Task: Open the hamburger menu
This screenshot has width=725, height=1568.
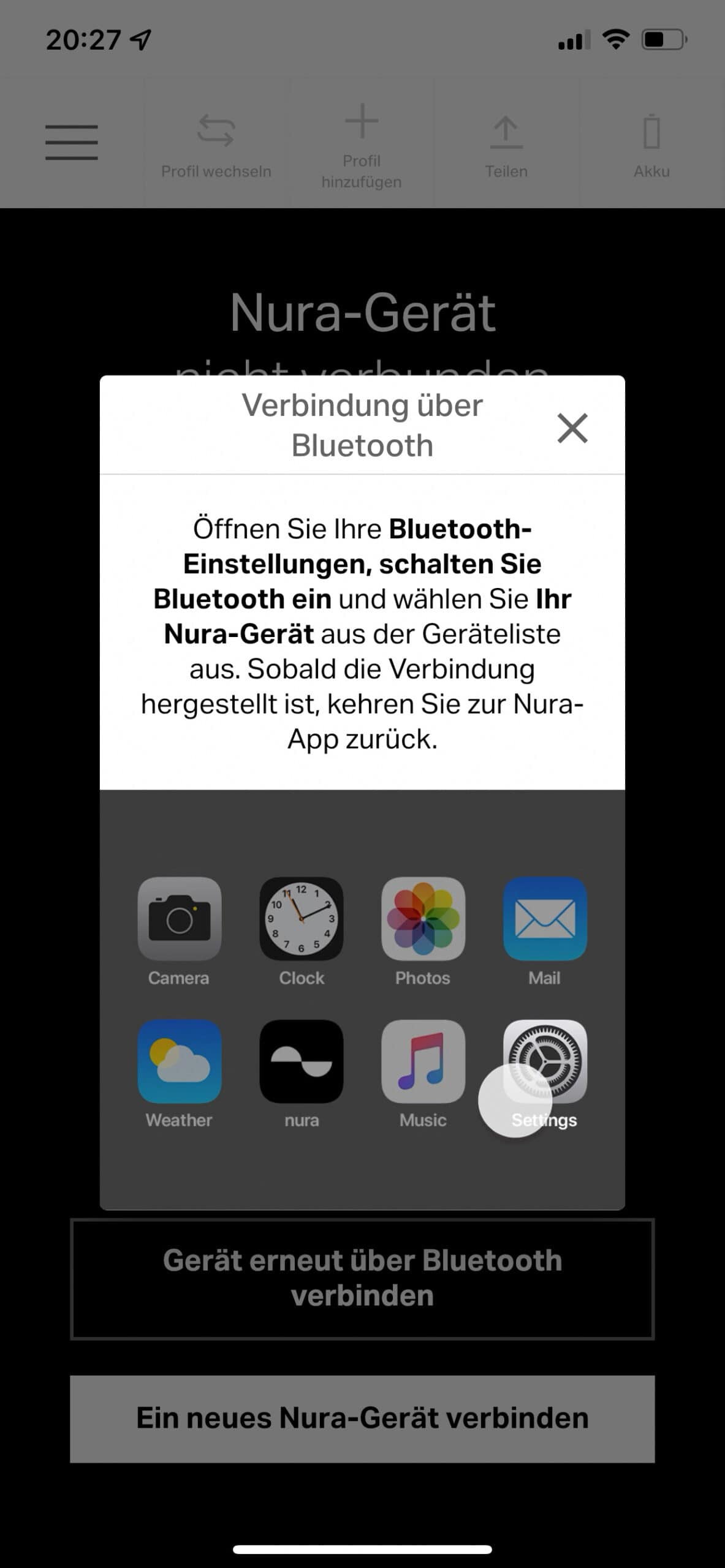Action: 72,142
